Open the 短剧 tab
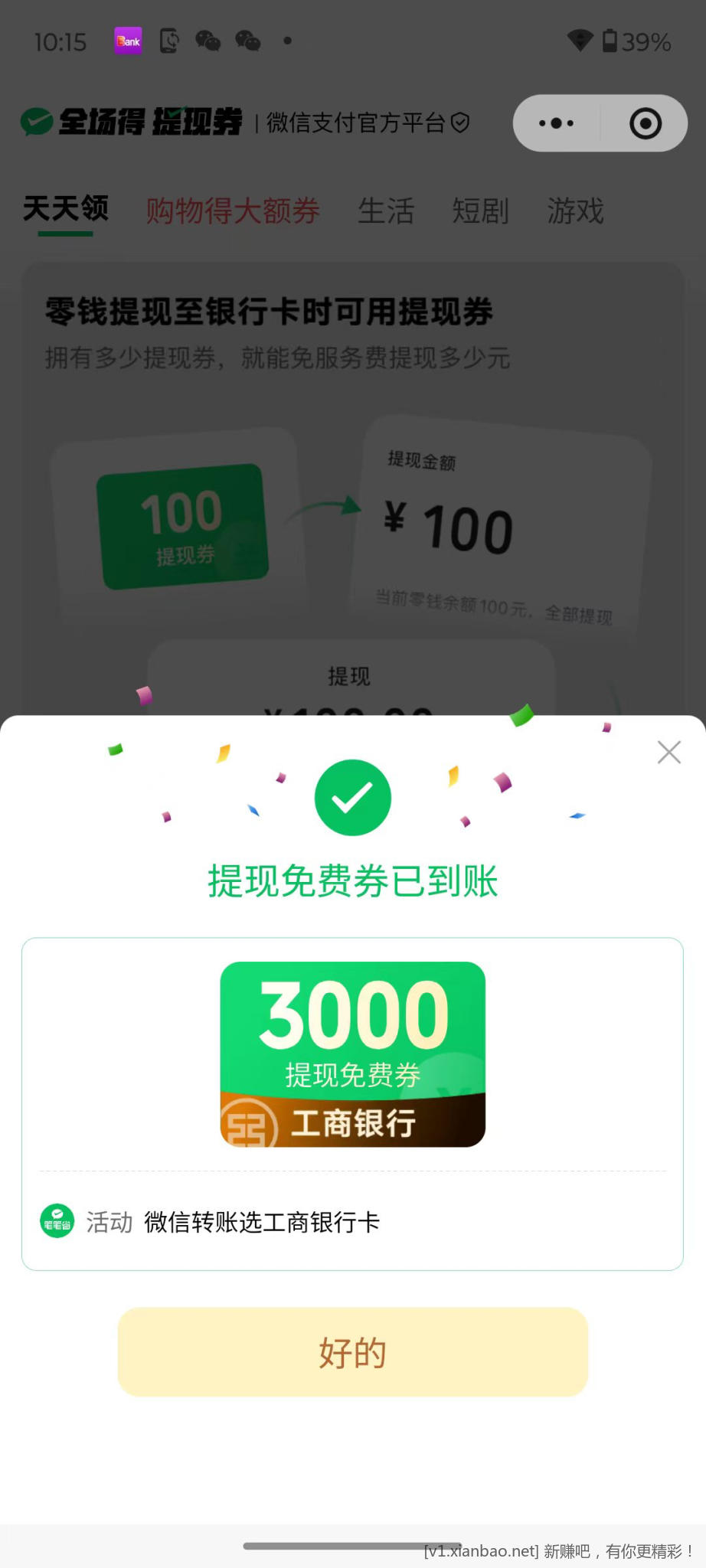This screenshot has height=1568, width=706. [480, 211]
